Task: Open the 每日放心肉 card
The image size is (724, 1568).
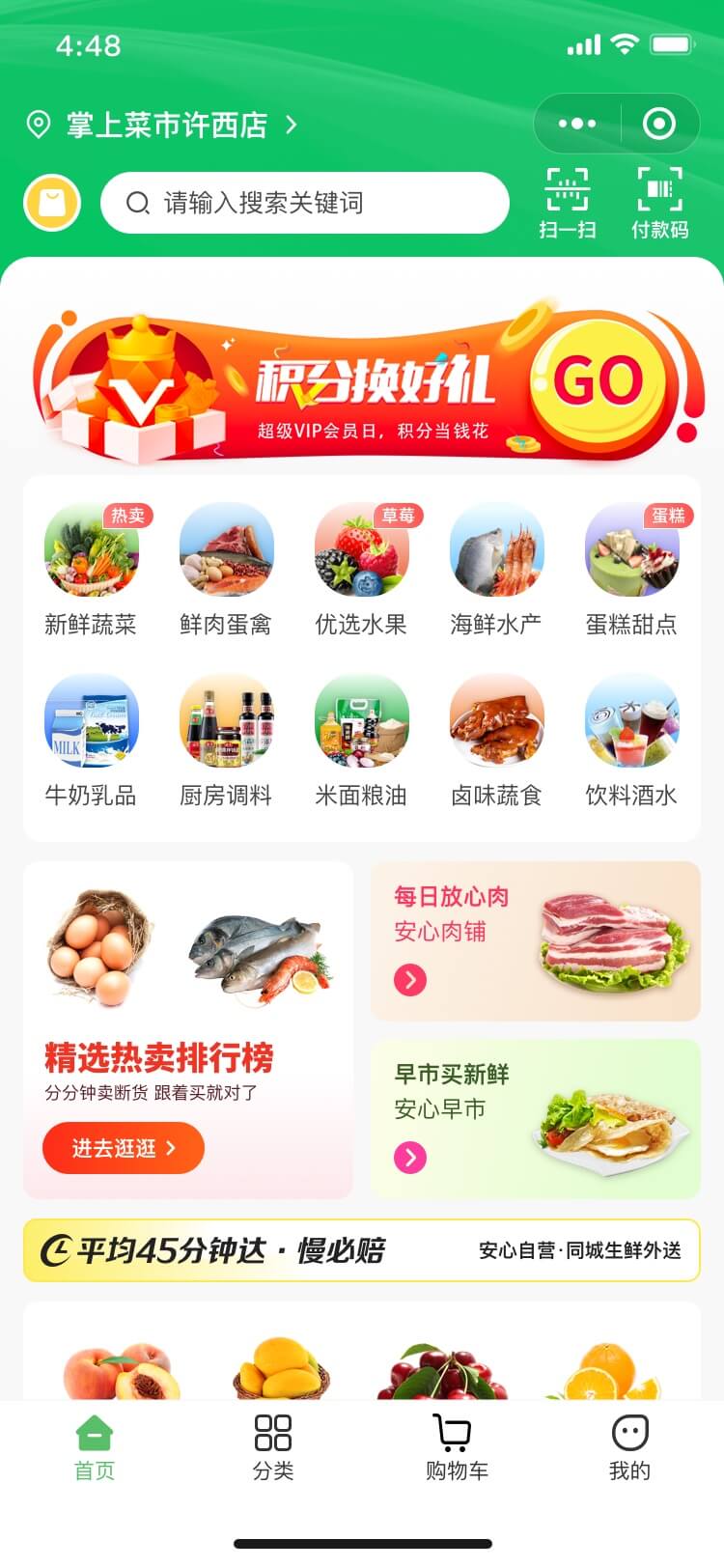Action: [535, 941]
